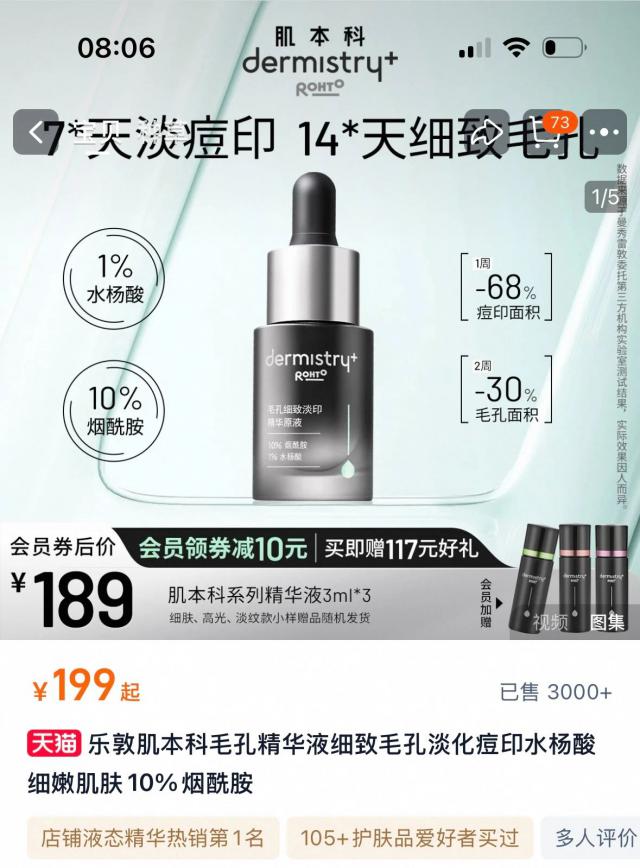Viewport: 640px width, 868px height.
Task: Go back to the previous page
Action: coord(37,132)
